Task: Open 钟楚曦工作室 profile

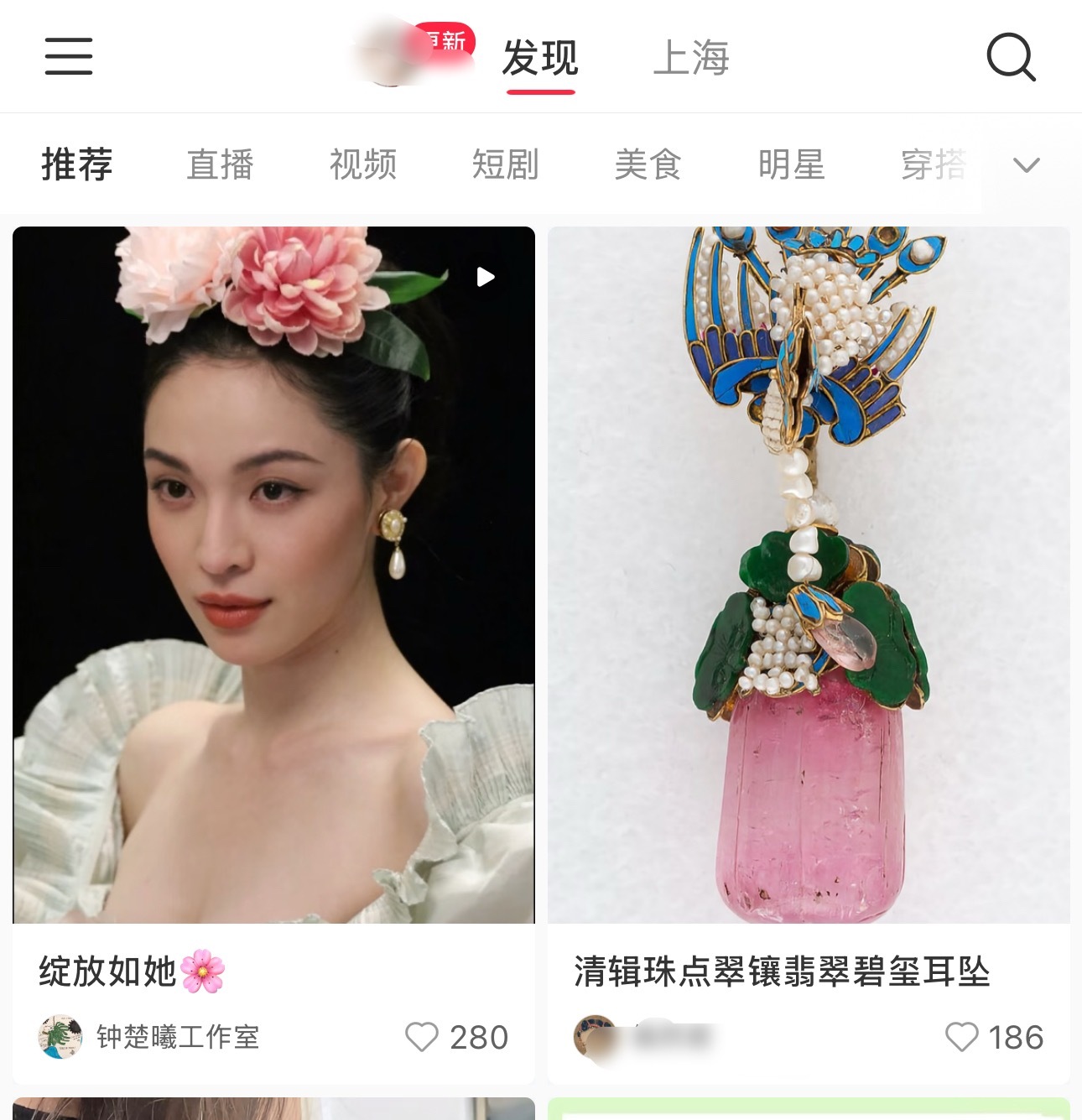Action: pos(177,1037)
